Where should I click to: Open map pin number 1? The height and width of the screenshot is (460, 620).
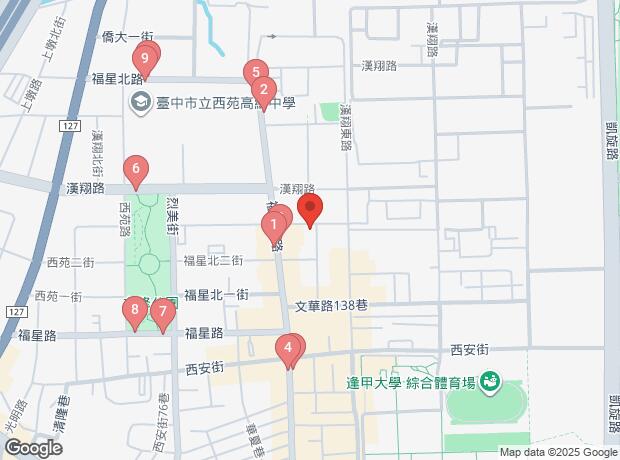point(274,225)
